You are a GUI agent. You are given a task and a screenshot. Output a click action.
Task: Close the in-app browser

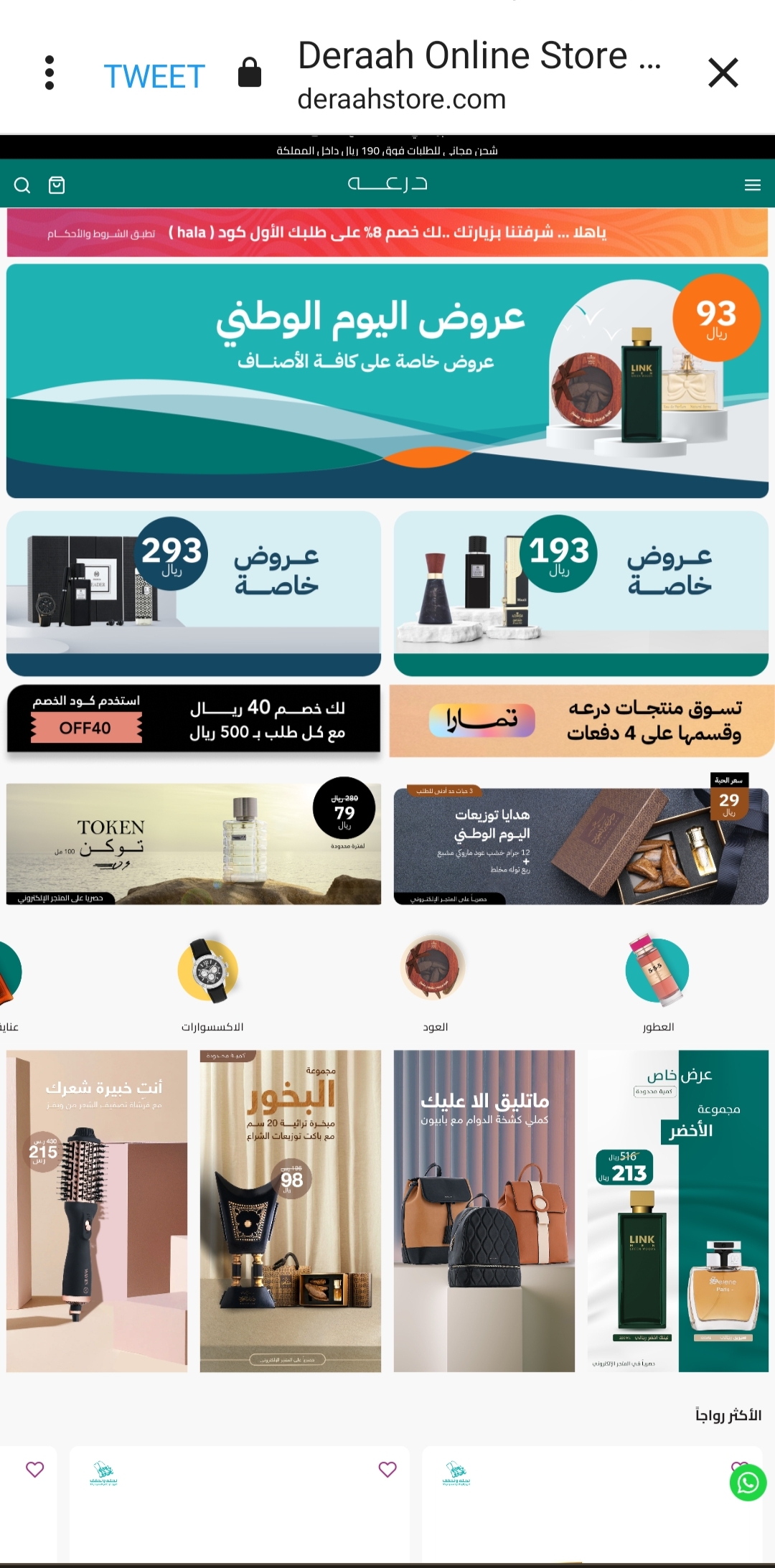[x=723, y=72]
